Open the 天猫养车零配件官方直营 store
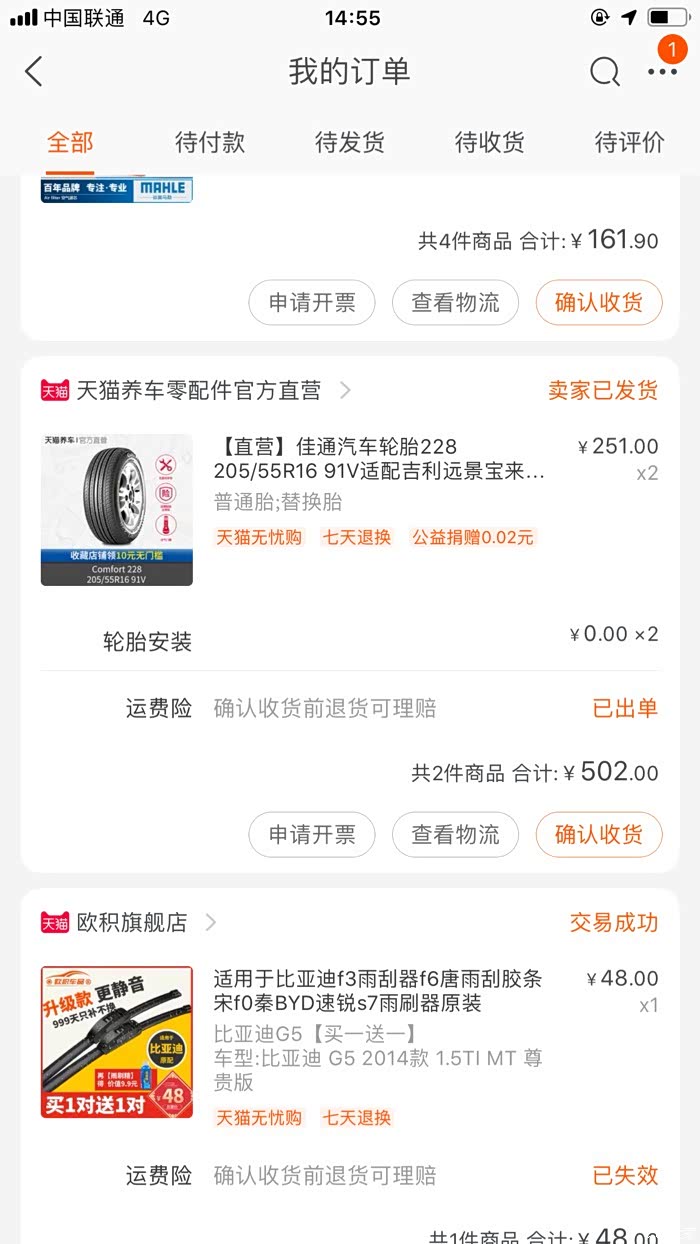The height and width of the screenshot is (1244, 700). 198,390
